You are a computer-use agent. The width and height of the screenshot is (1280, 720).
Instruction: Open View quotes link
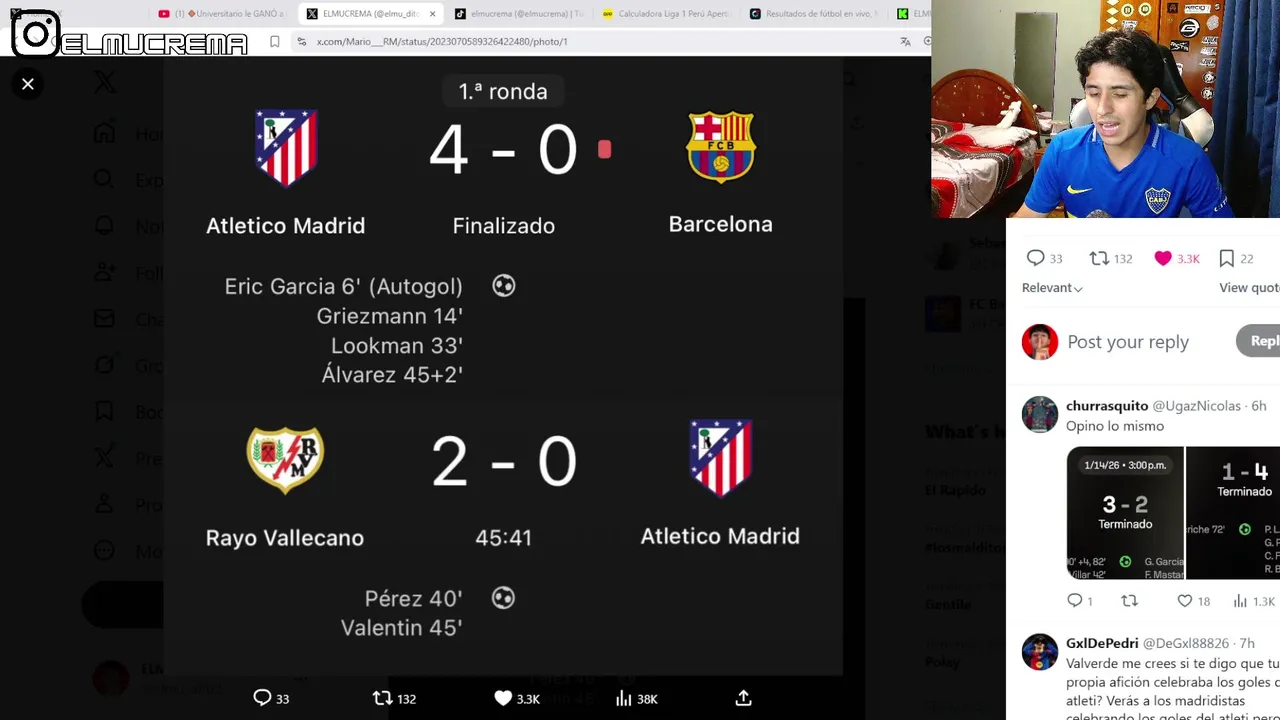pos(1249,288)
